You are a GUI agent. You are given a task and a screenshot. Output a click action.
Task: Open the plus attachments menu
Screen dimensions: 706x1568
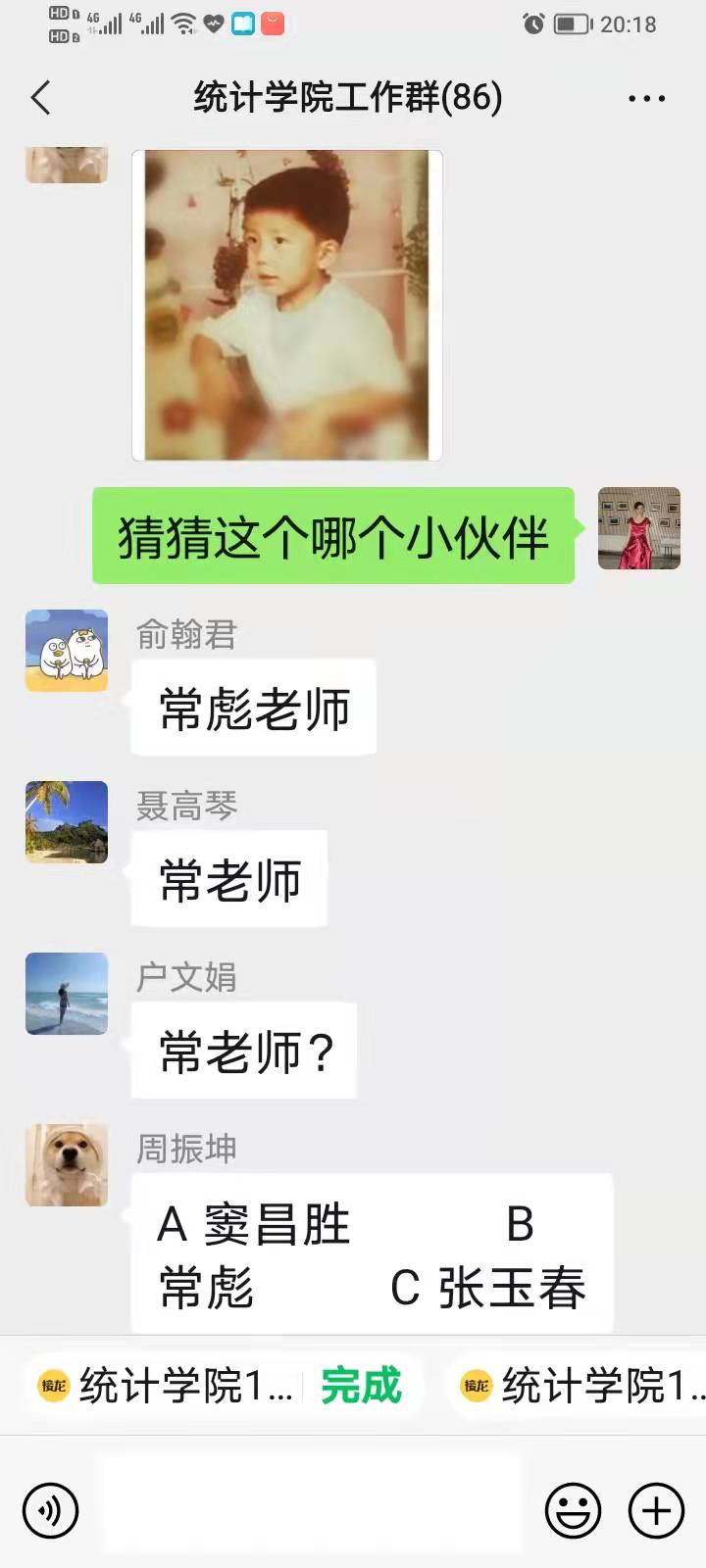pos(656,1510)
